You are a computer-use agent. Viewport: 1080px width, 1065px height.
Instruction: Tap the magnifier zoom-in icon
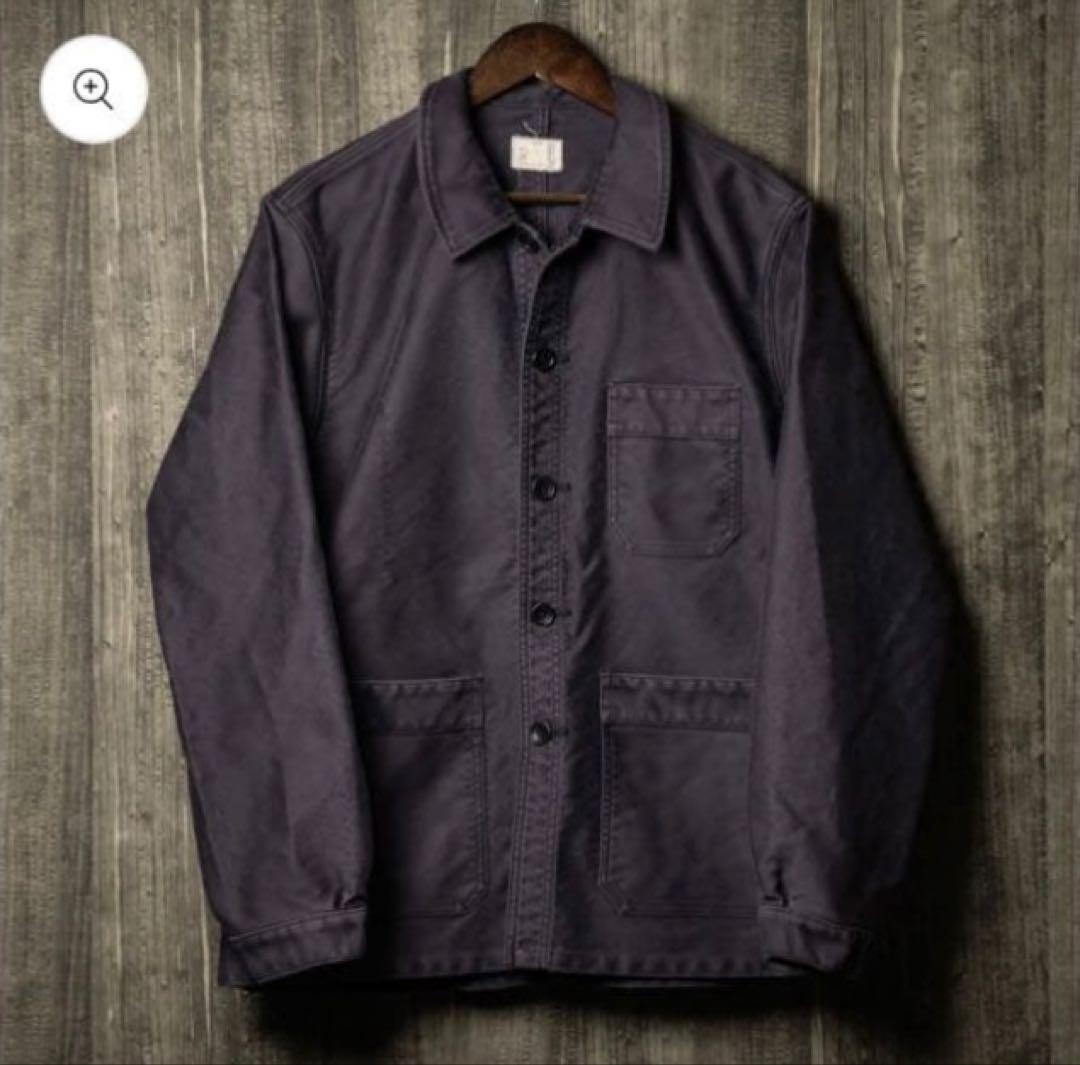click(93, 90)
